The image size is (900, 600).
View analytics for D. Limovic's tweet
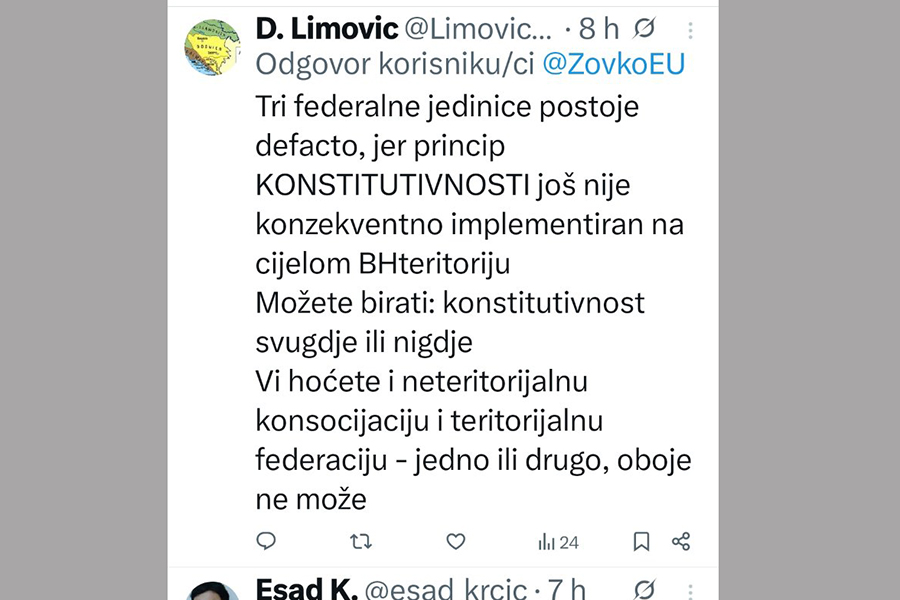pyautogui.click(x=558, y=542)
